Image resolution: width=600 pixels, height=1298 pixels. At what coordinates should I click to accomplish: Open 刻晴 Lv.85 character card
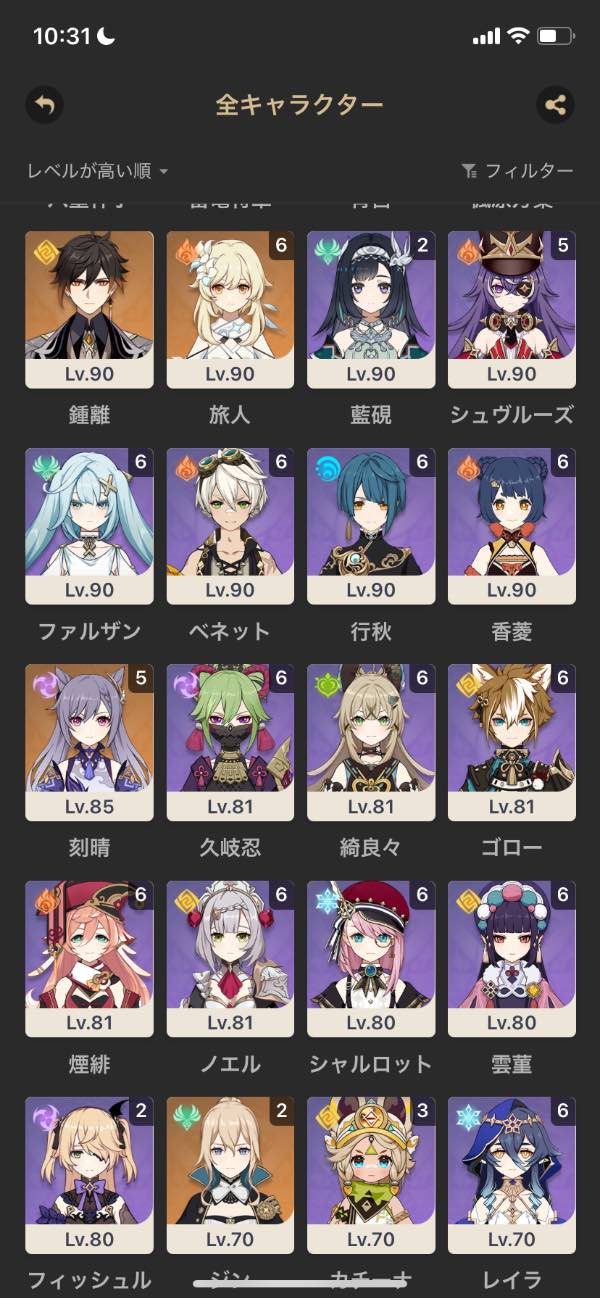coord(89,742)
